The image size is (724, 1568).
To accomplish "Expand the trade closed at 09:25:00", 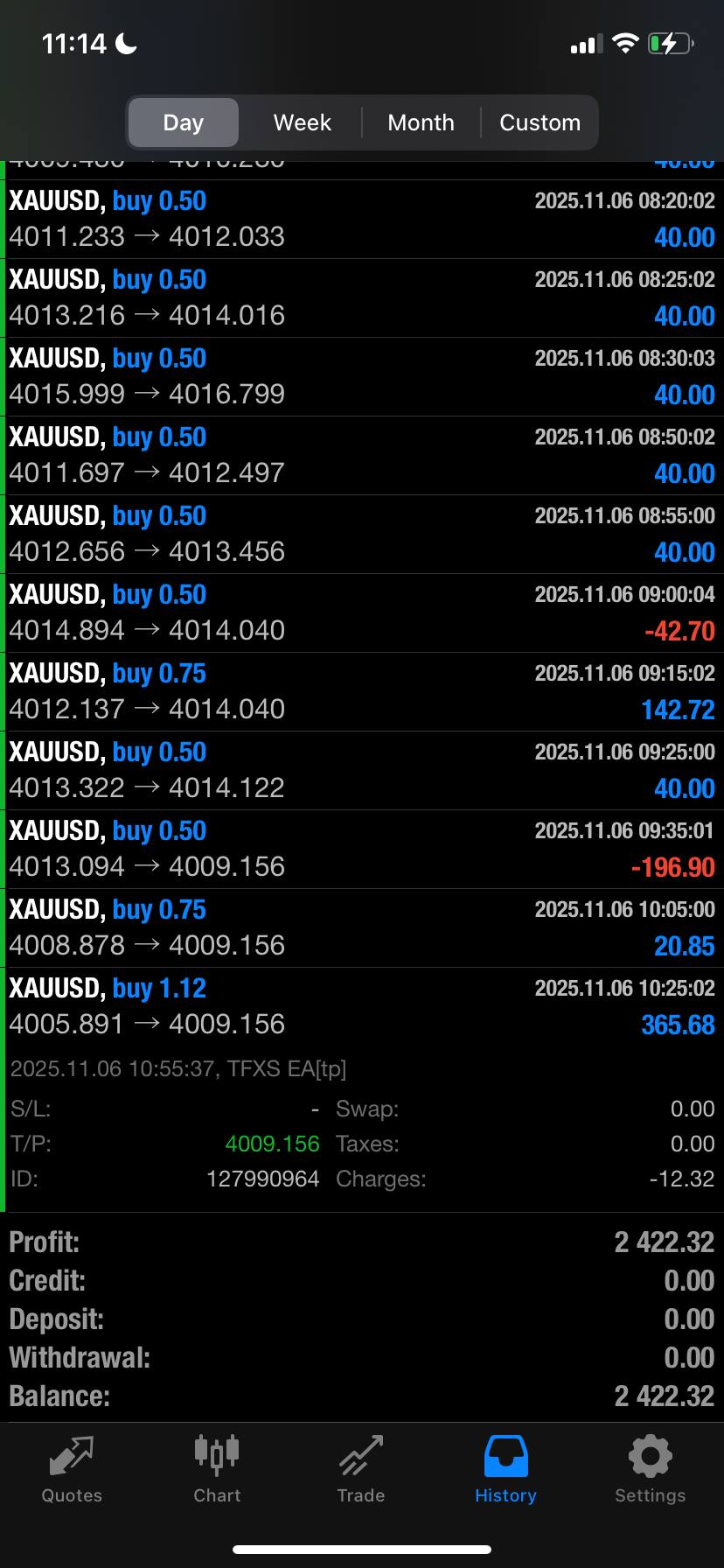I will click(362, 770).
